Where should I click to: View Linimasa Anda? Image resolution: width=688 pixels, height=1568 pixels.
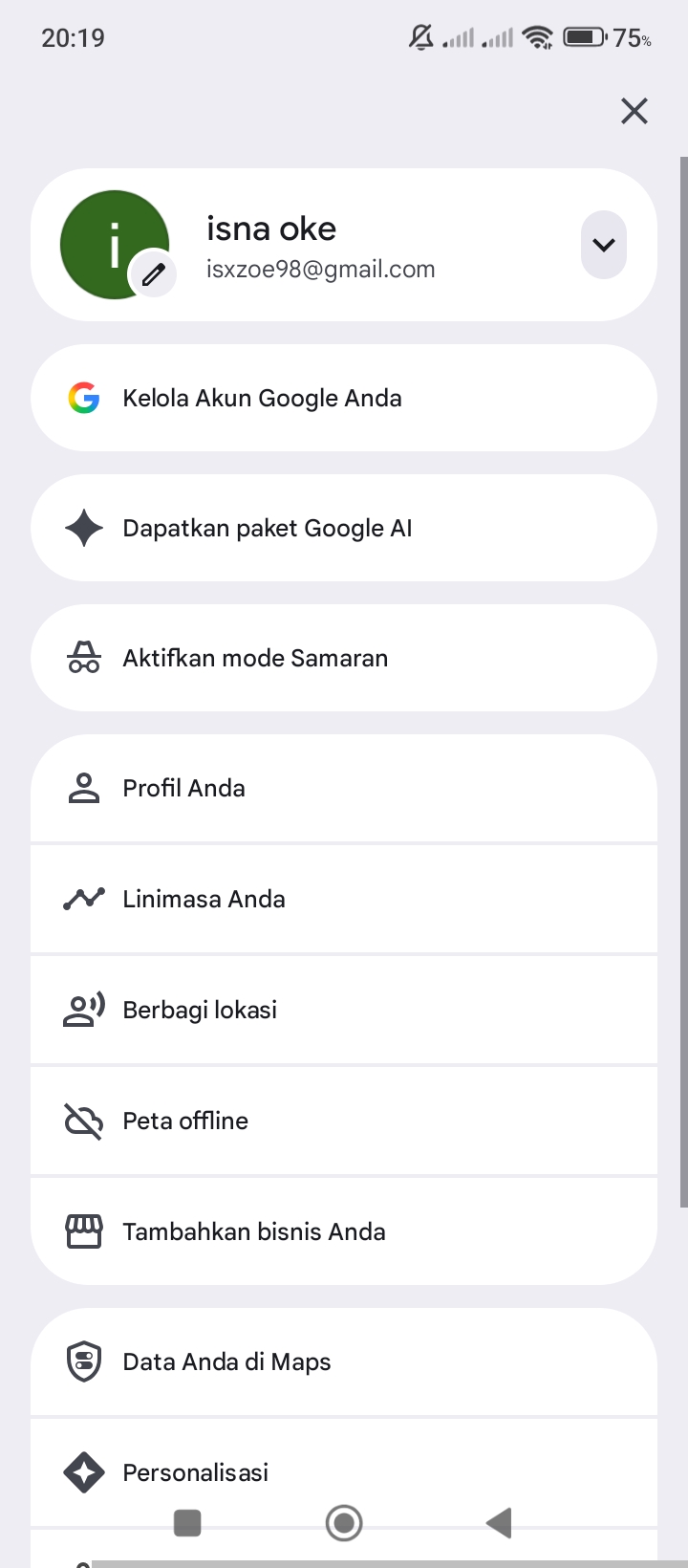[344, 899]
